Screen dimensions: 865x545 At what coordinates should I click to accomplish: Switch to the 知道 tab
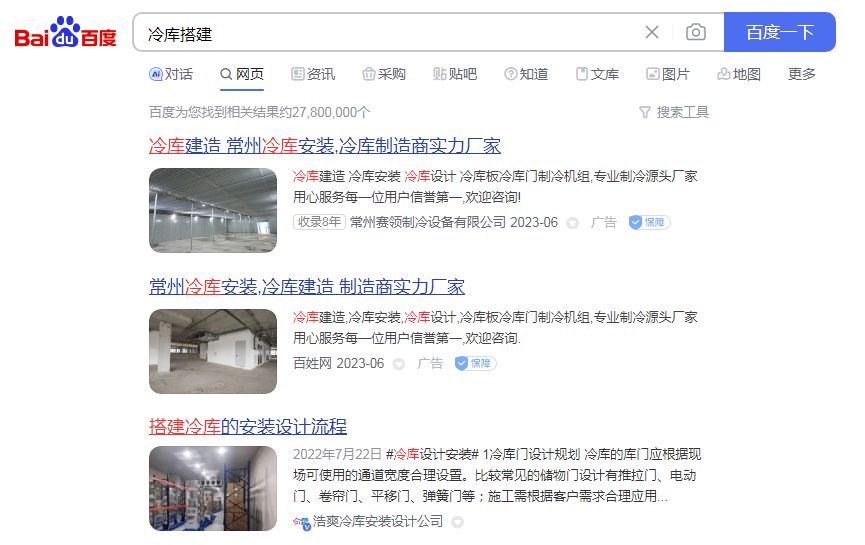(526, 74)
